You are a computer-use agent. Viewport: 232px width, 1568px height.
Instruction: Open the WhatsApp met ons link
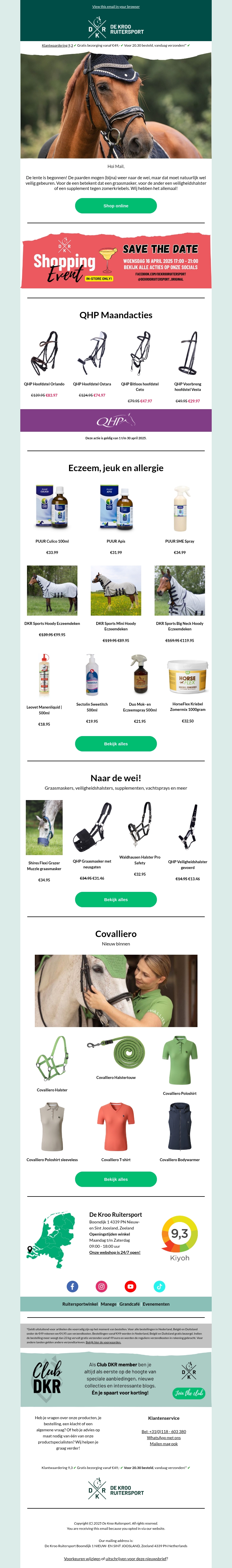[164, 1437]
